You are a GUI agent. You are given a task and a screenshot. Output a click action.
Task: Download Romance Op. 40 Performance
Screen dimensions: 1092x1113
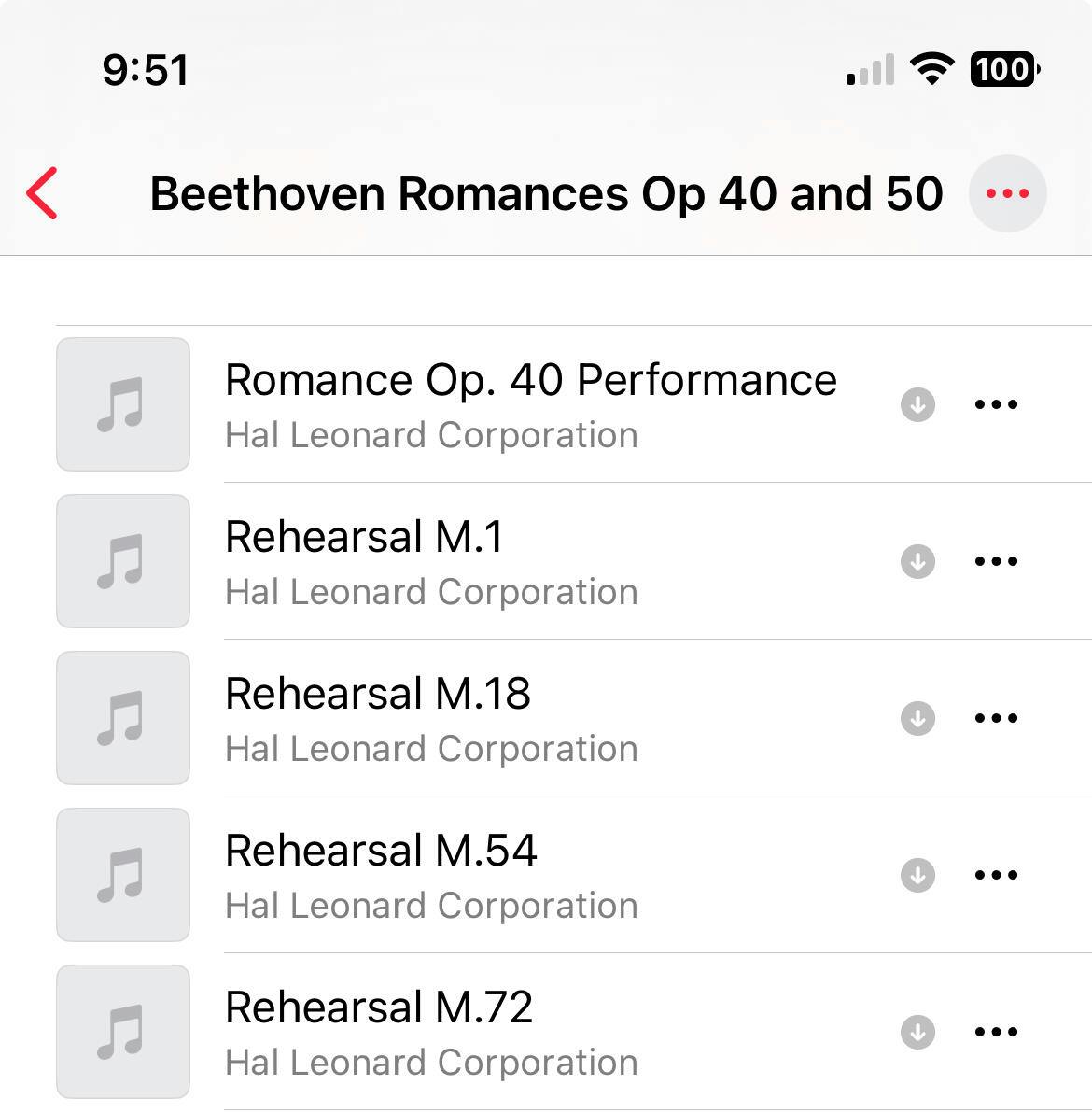click(917, 405)
